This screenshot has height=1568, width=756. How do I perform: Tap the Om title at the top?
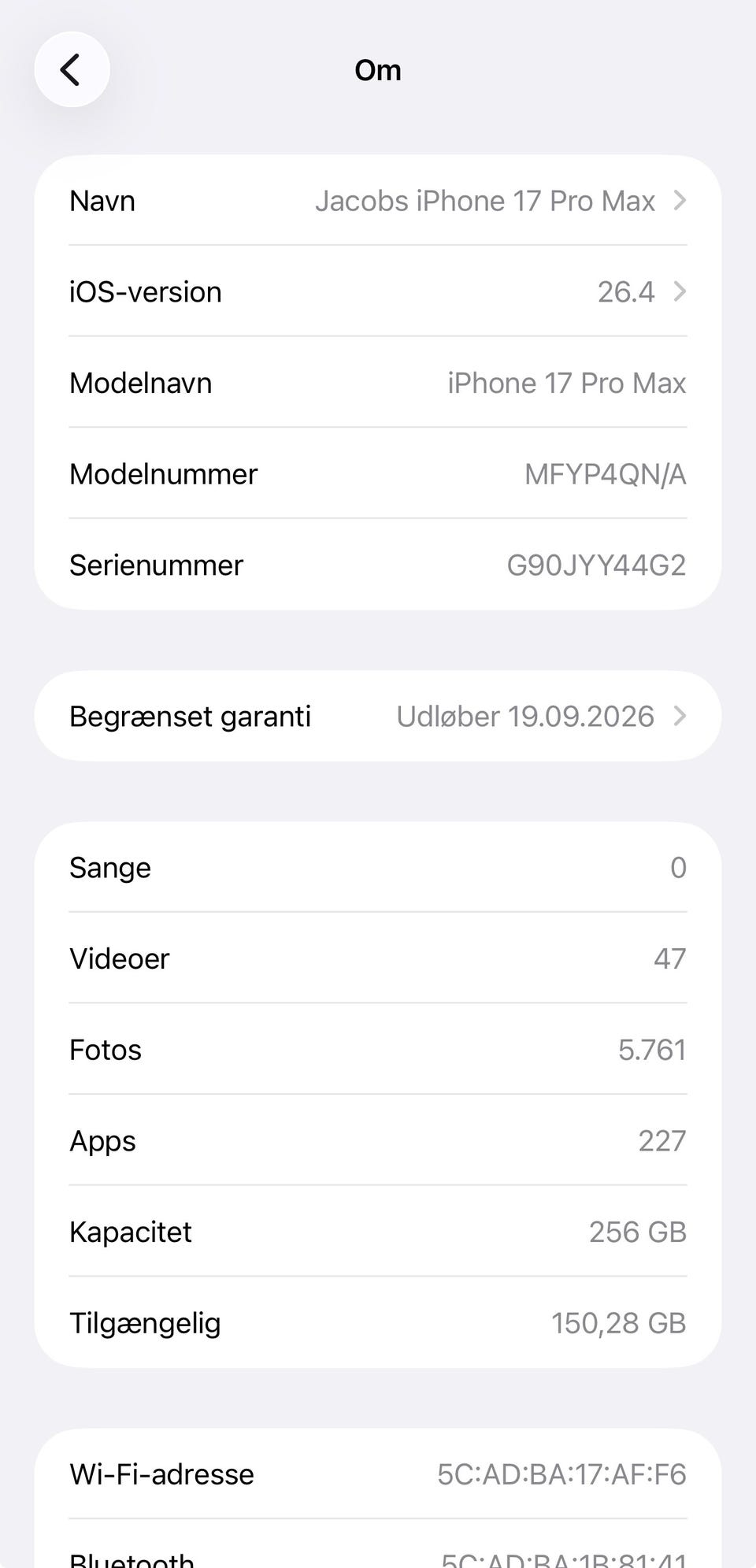click(x=378, y=69)
